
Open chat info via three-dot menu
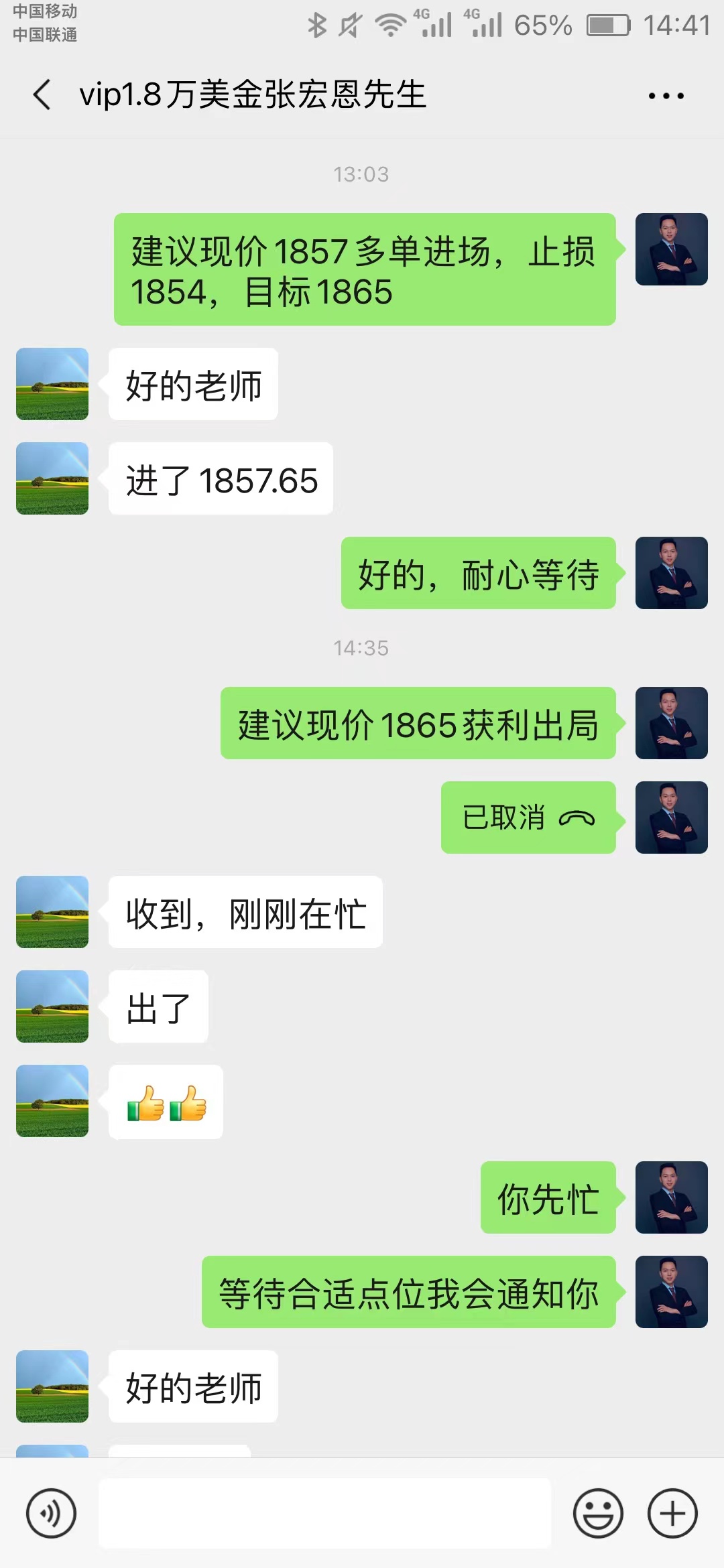(x=666, y=96)
